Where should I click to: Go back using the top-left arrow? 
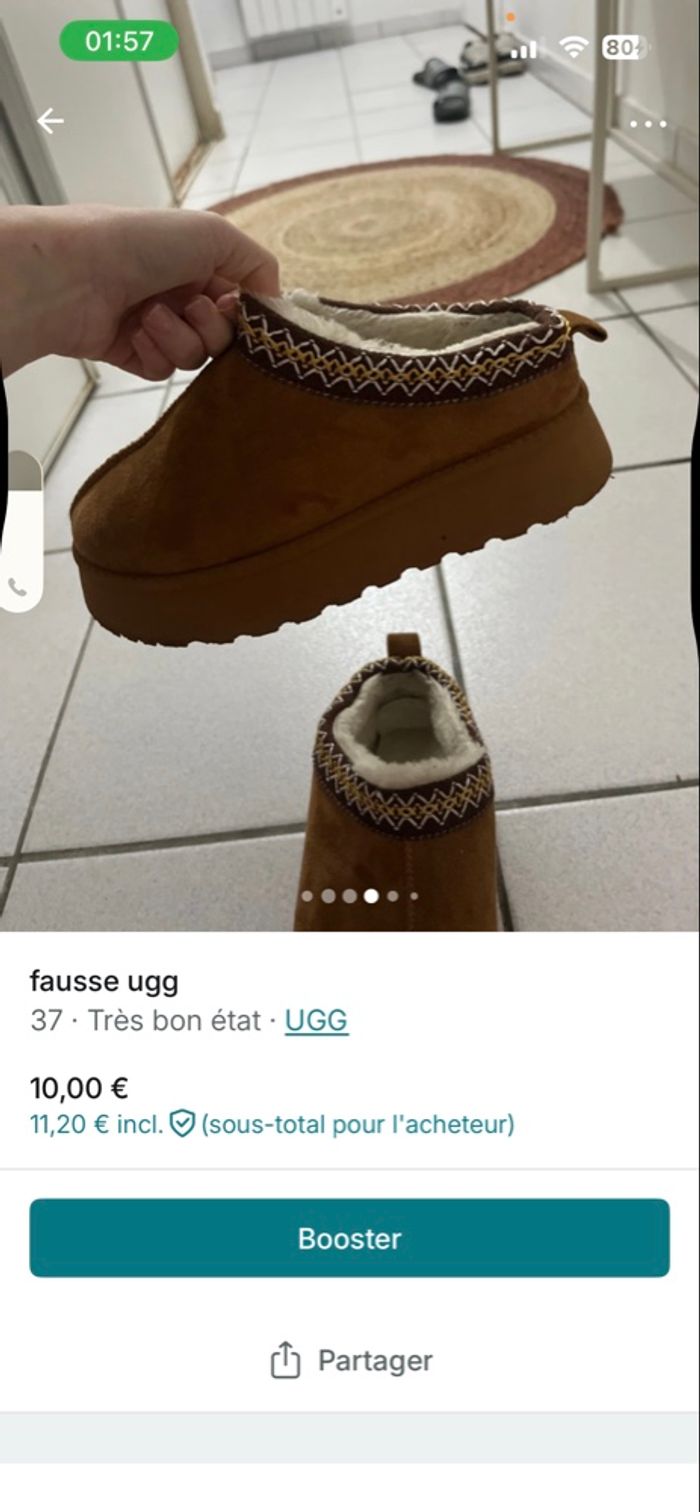tap(50, 121)
